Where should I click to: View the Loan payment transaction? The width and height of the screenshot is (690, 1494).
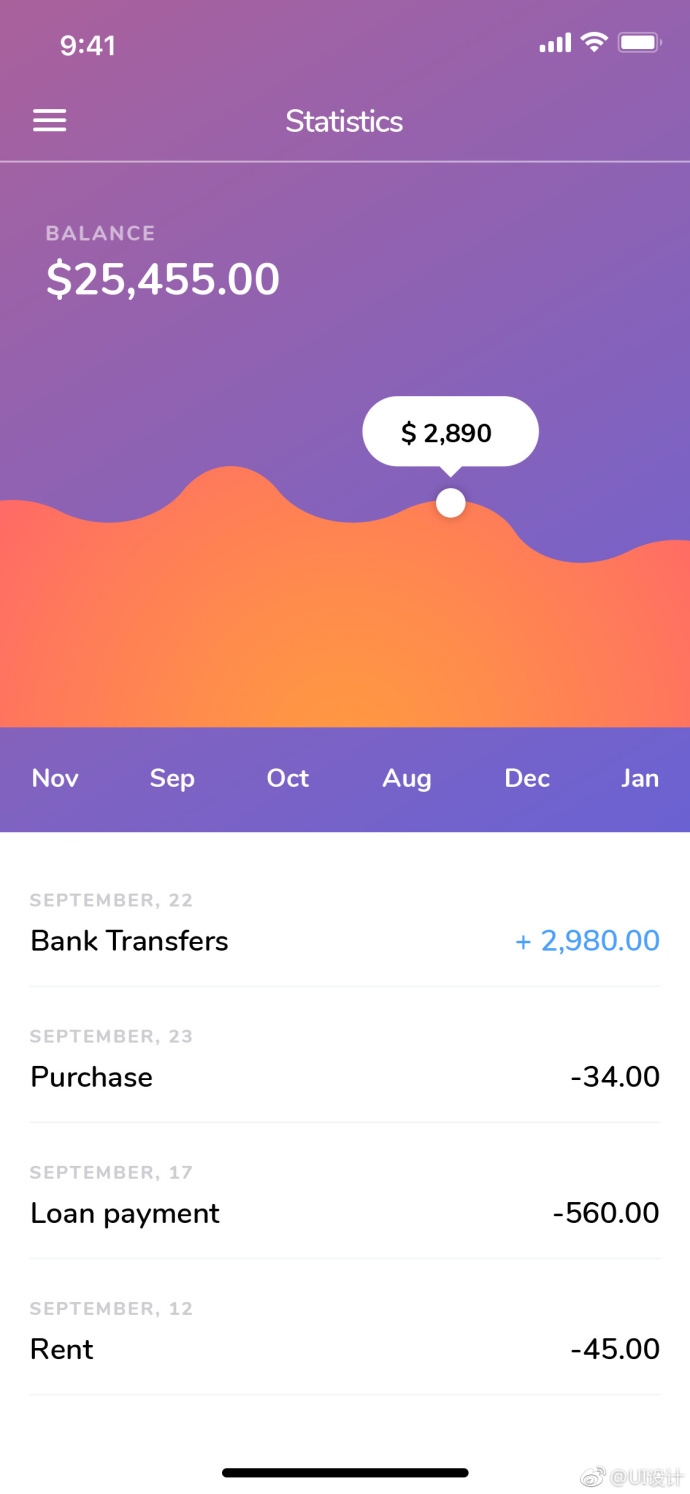(x=345, y=1196)
